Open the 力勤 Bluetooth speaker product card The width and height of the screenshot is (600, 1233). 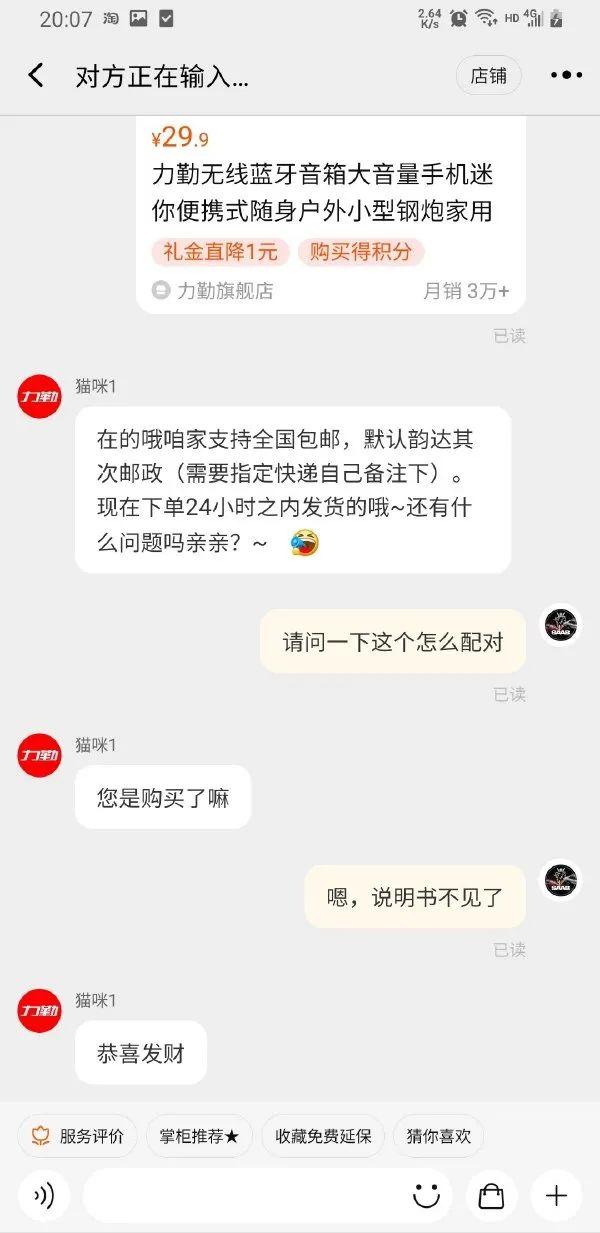(331, 214)
